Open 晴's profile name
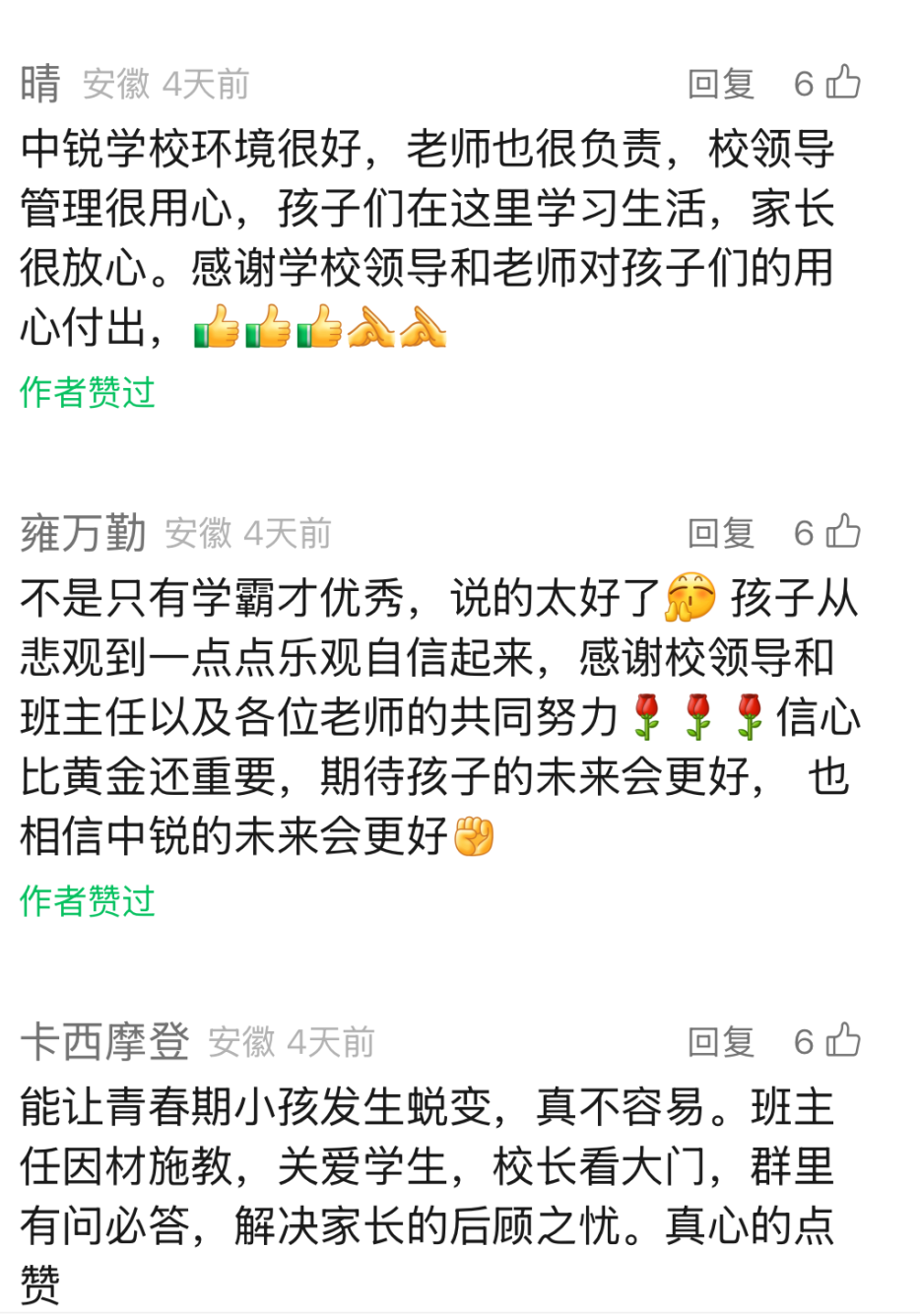Screen dimensions: 920x1316 coord(40,84)
